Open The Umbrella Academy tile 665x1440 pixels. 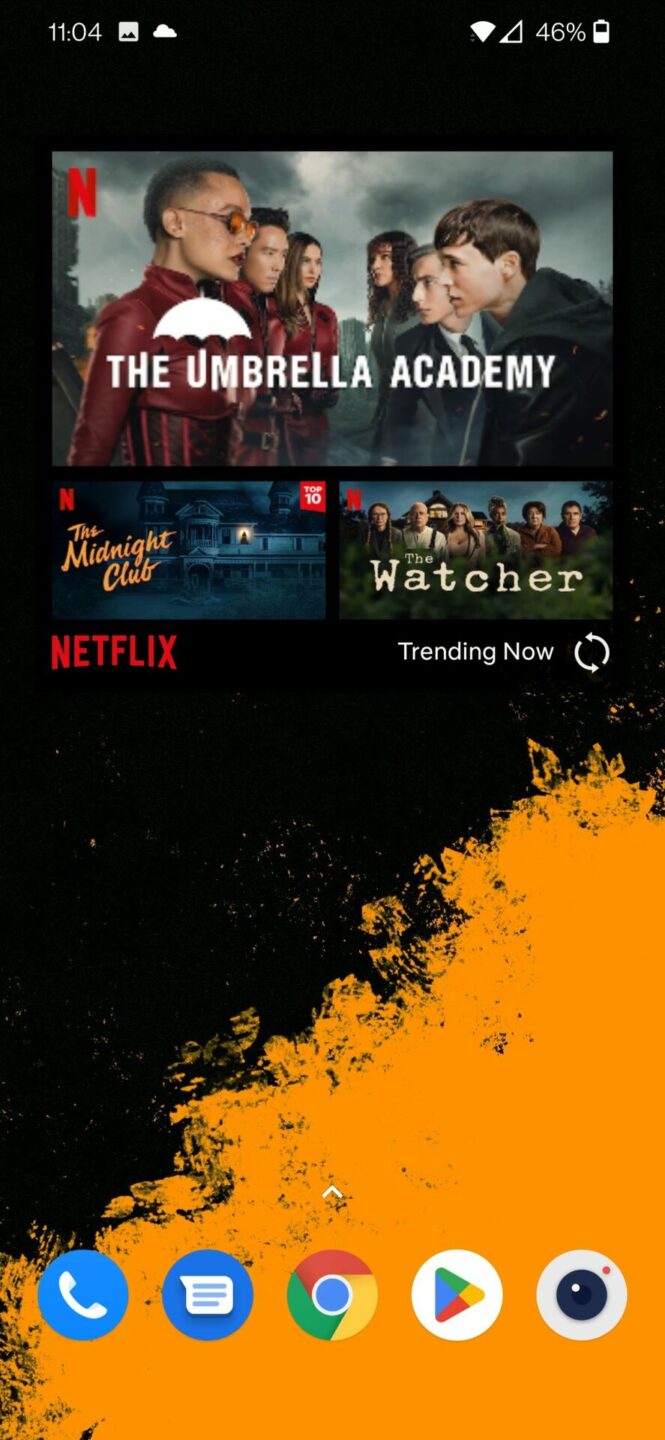[x=332, y=308]
